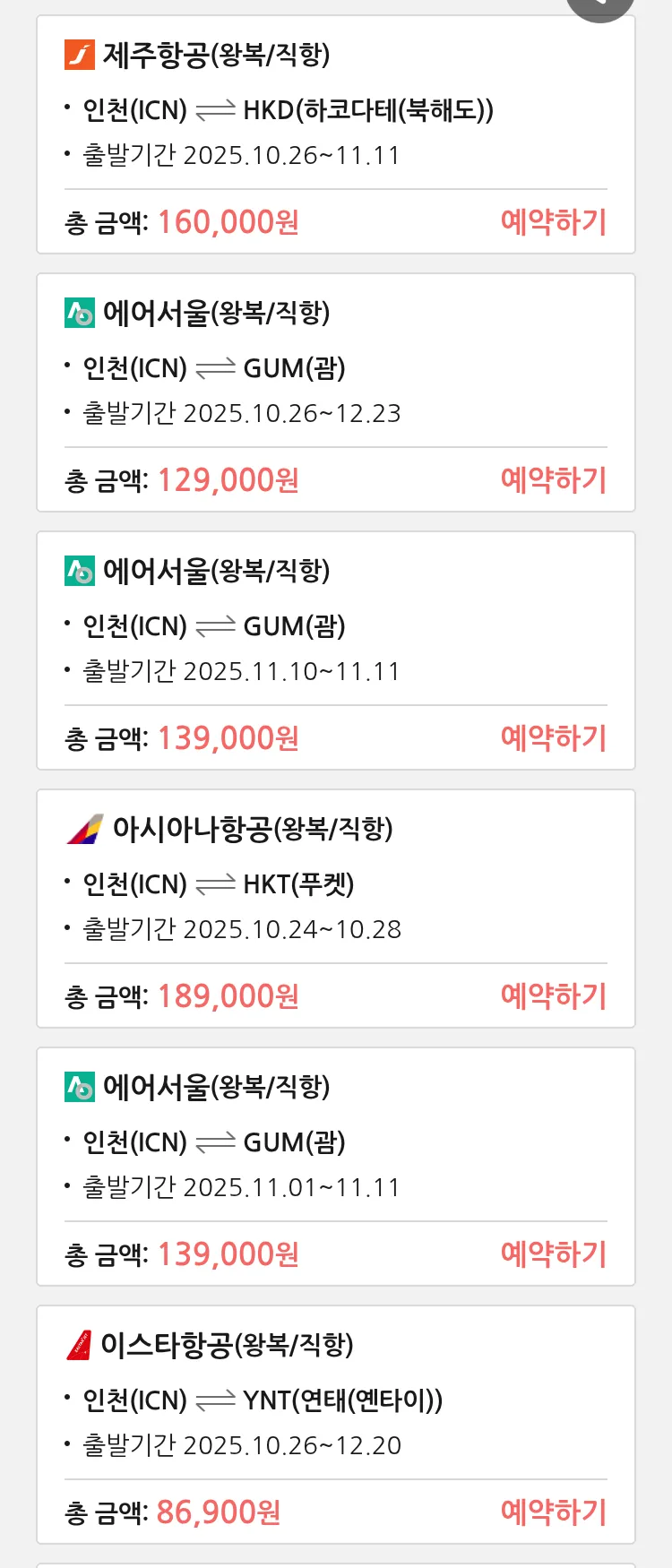Select the Air Seoul logo on the second GUM deal
The height and width of the screenshot is (1568, 672).
82,570
